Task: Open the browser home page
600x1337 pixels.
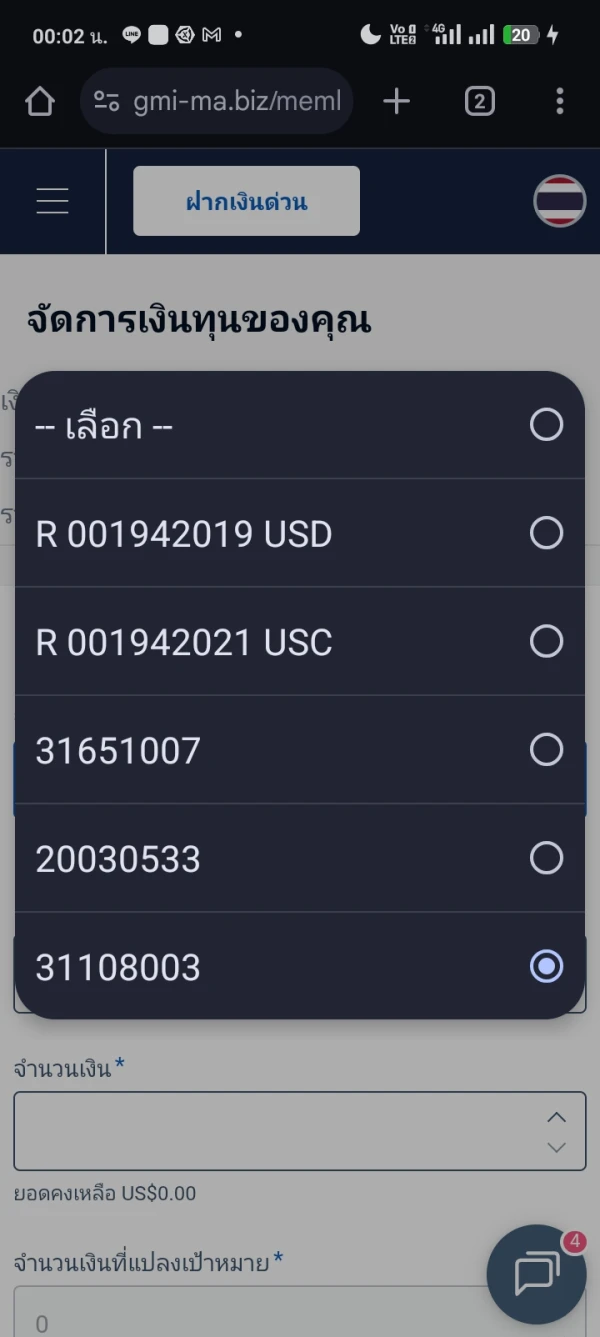Action: click(x=40, y=101)
